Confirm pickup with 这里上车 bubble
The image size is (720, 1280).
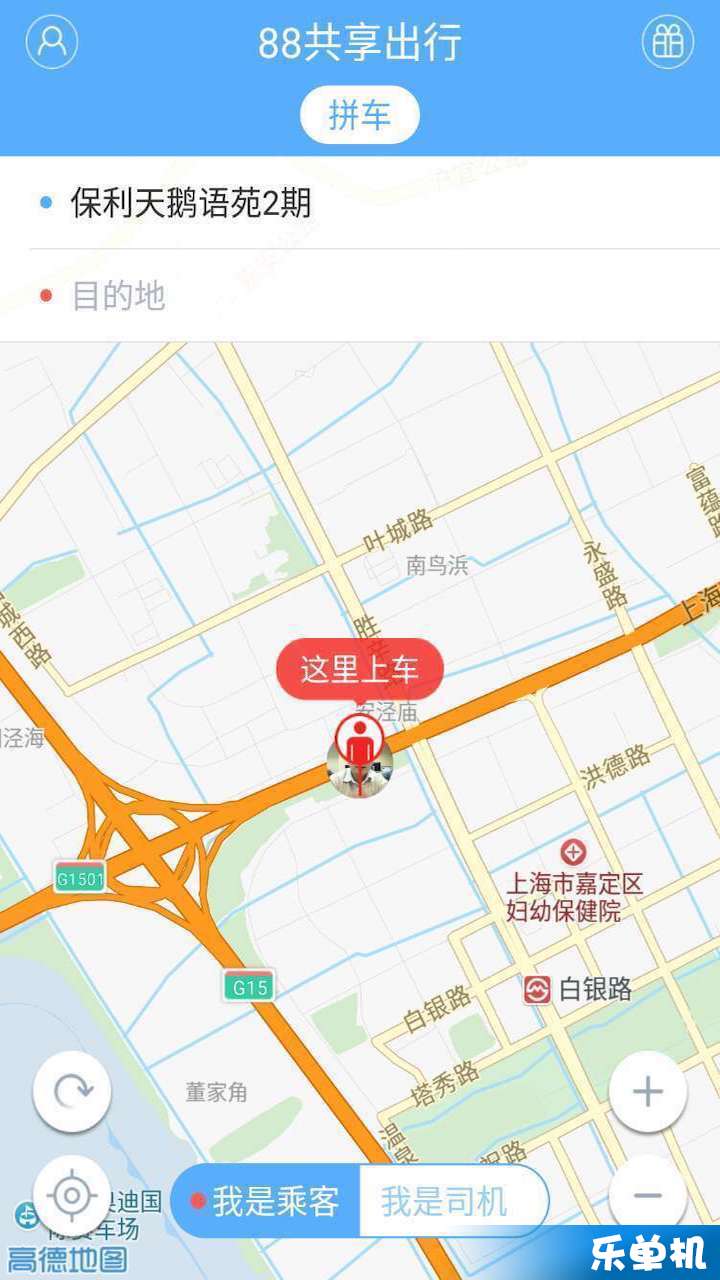tap(360, 669)
